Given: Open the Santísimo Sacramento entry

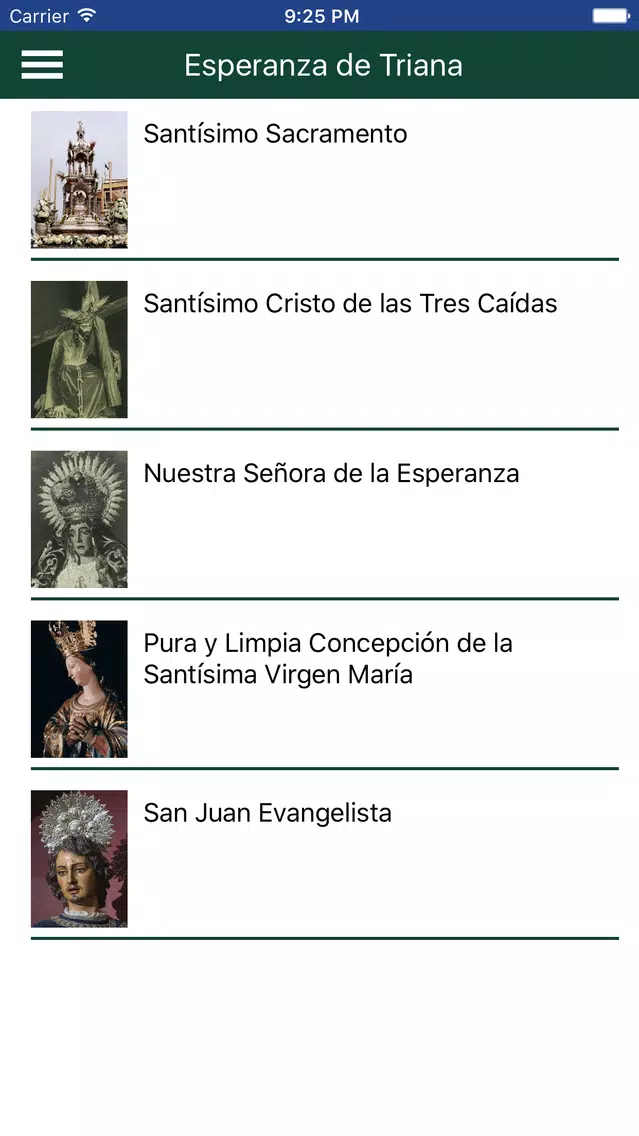Looking at the screenshot, I should [325, 179].
